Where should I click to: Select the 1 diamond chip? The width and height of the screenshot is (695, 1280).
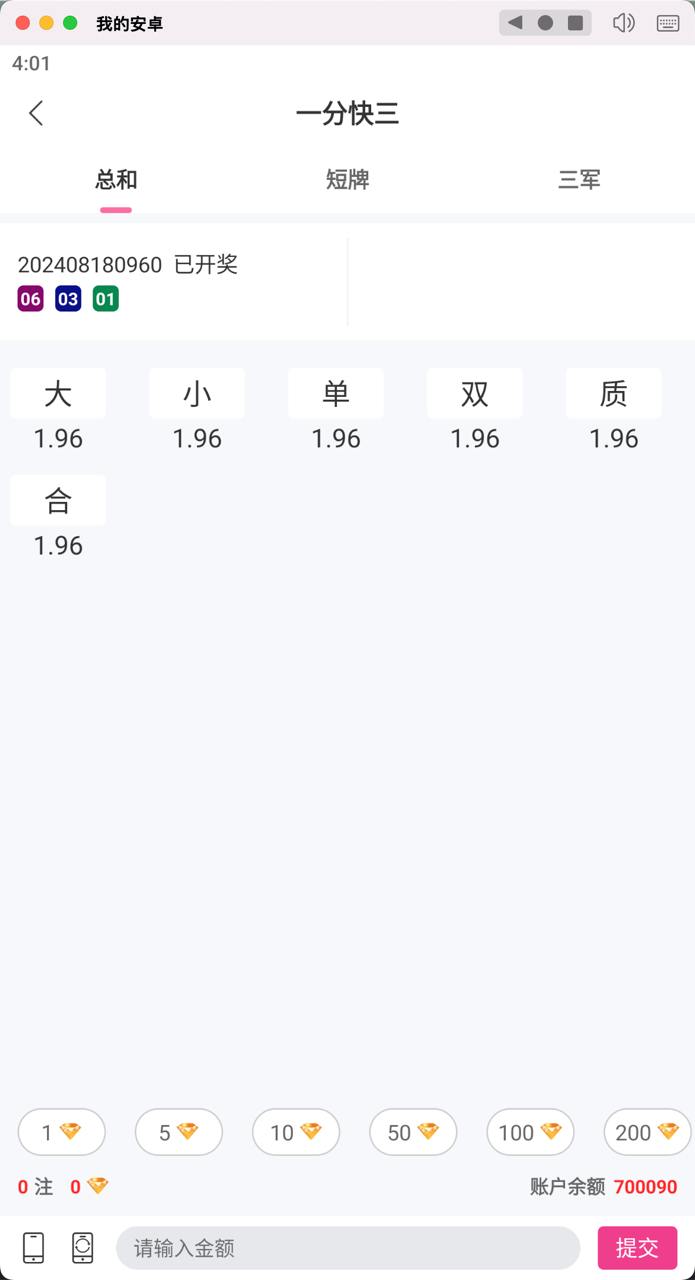point(61,1132)
